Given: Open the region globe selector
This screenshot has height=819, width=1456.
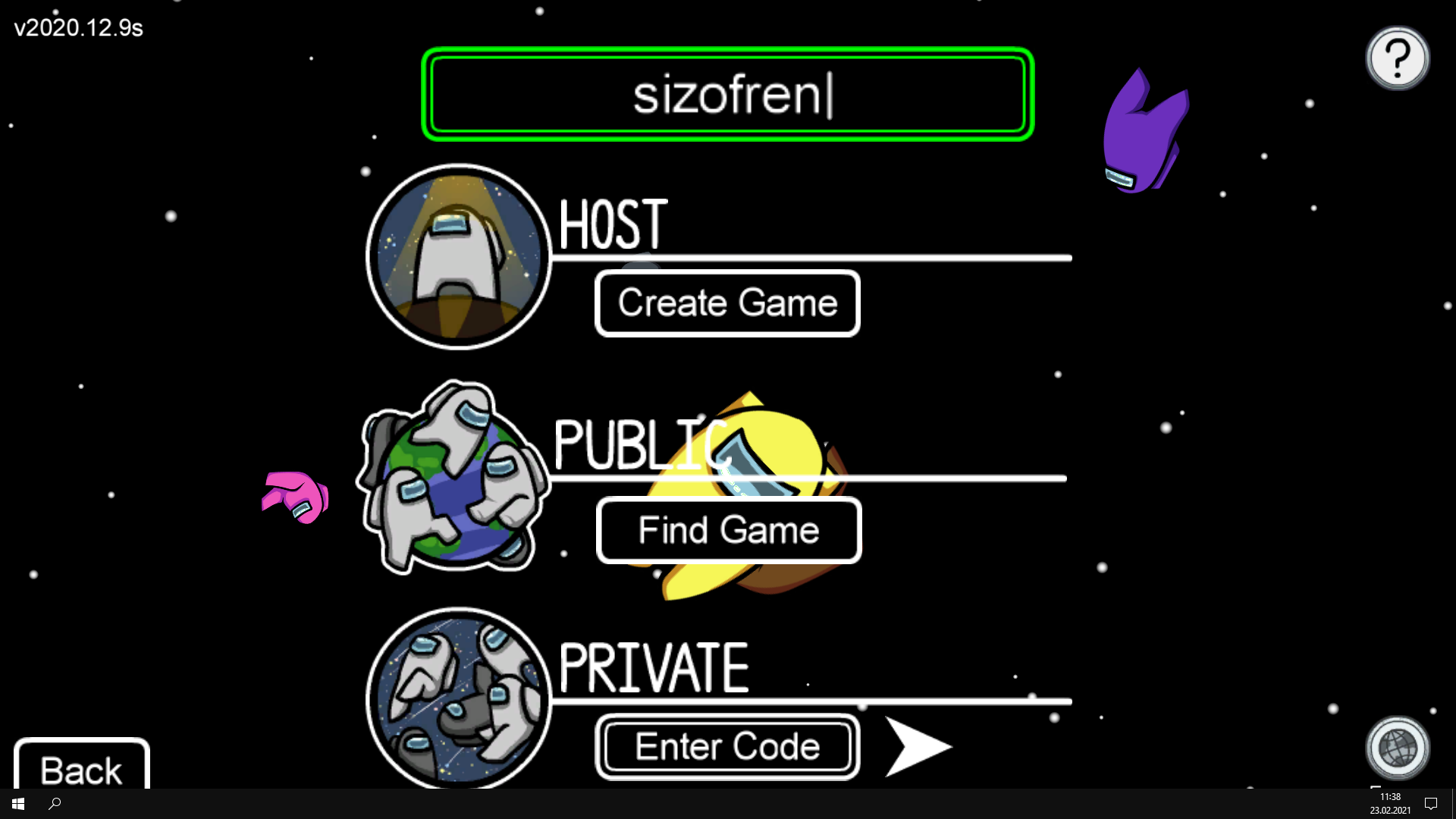Looking at the screenshot, I should pos(1397,748).
